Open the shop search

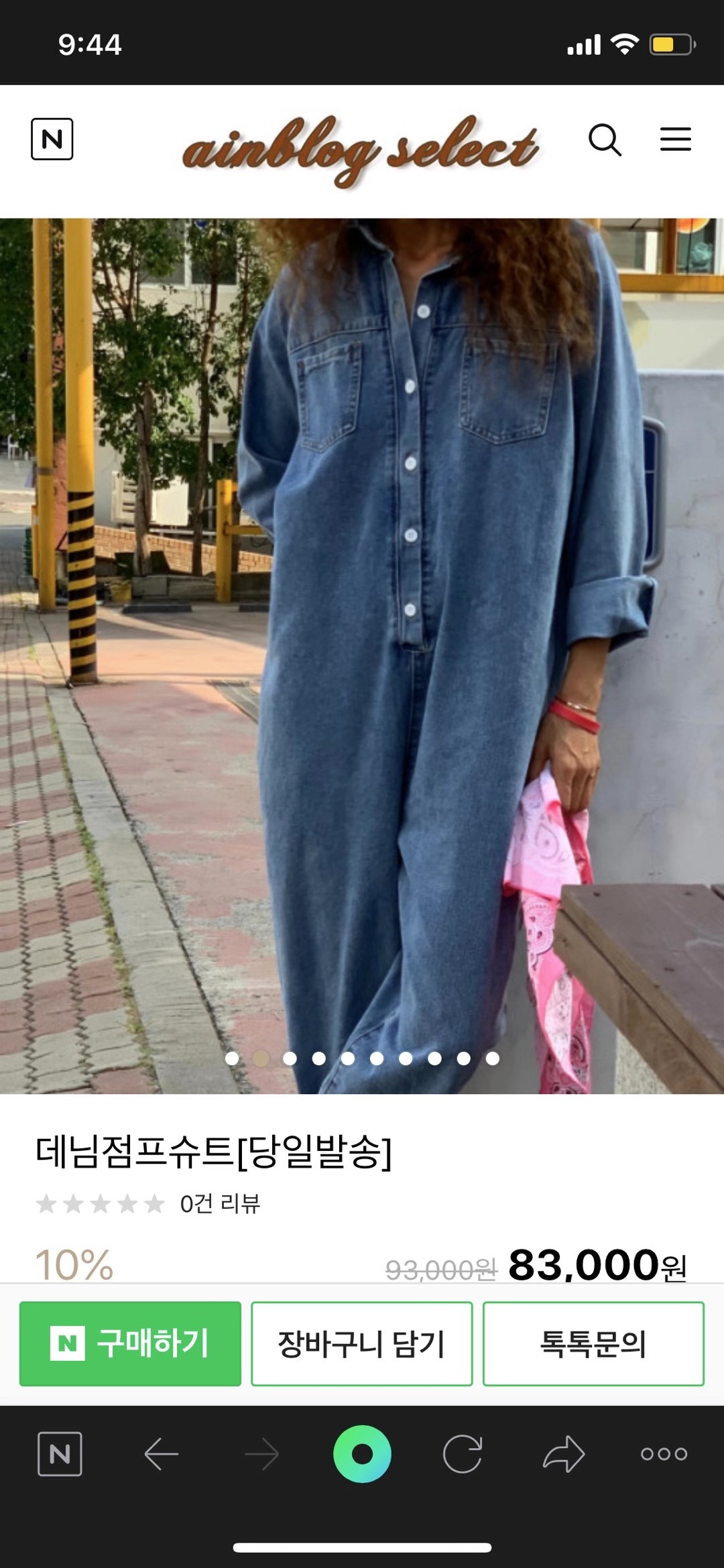point(605,139)
